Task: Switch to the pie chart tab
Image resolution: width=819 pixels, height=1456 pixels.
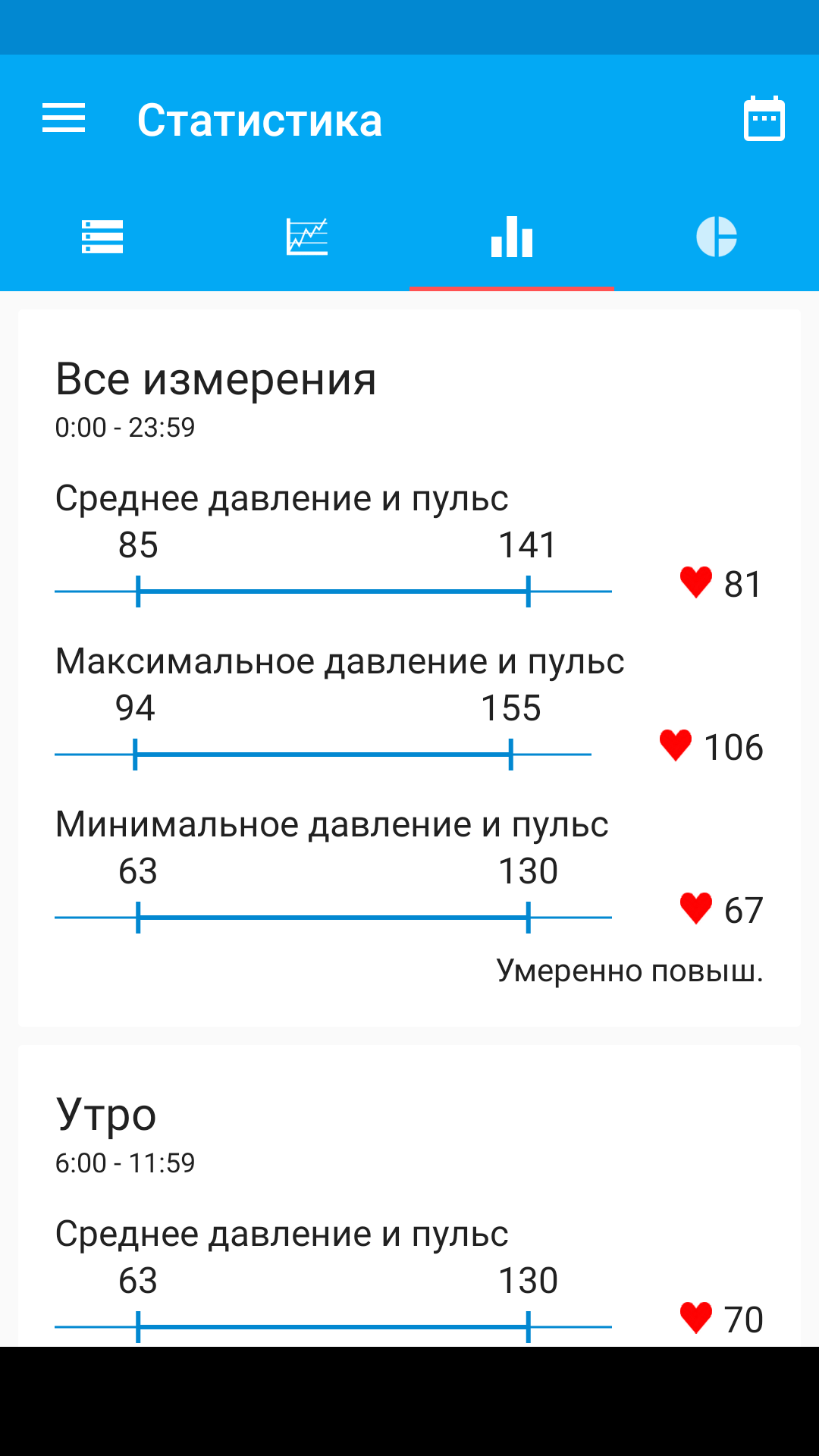Action: [717, 237]
